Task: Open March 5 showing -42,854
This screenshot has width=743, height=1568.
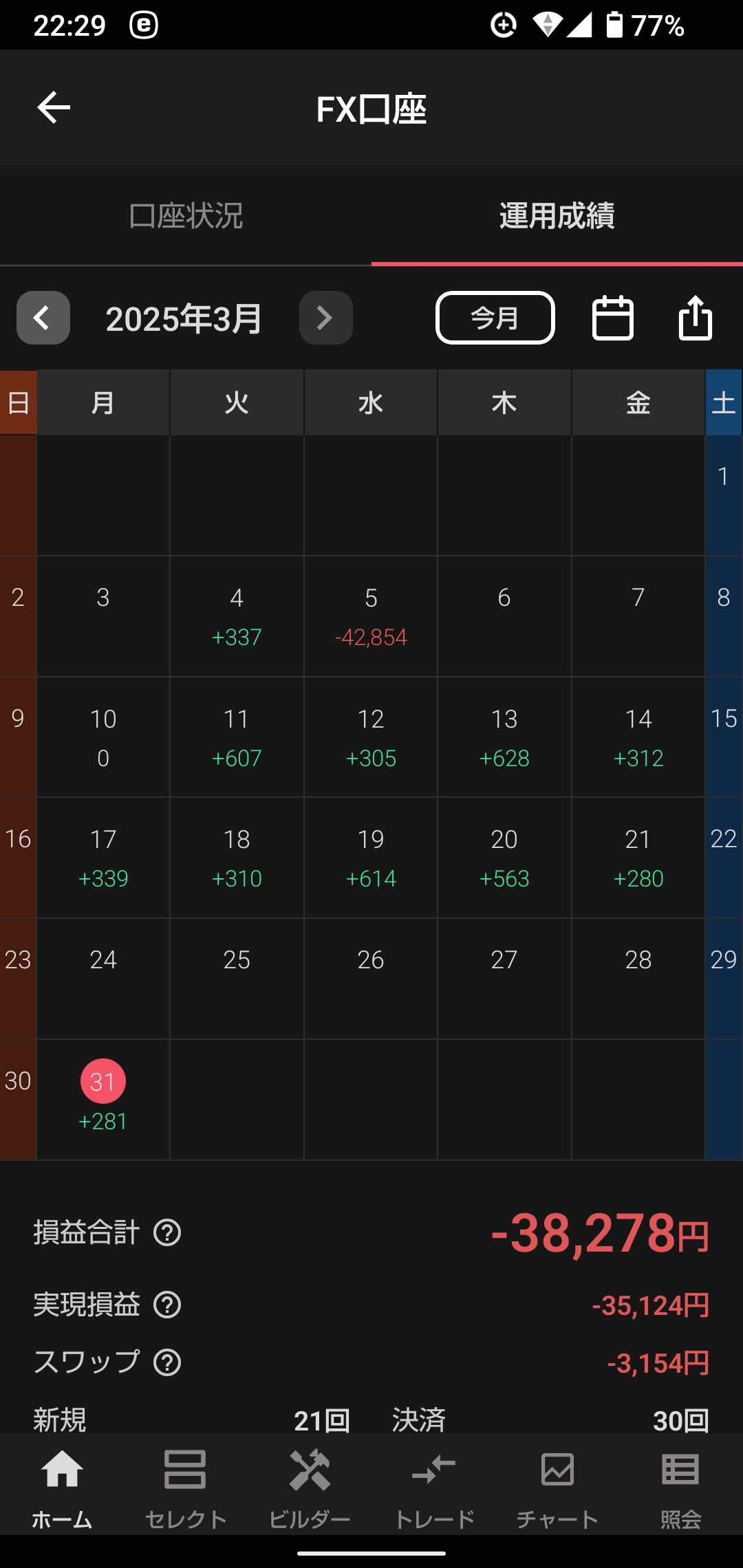Action: pos(371,616)
